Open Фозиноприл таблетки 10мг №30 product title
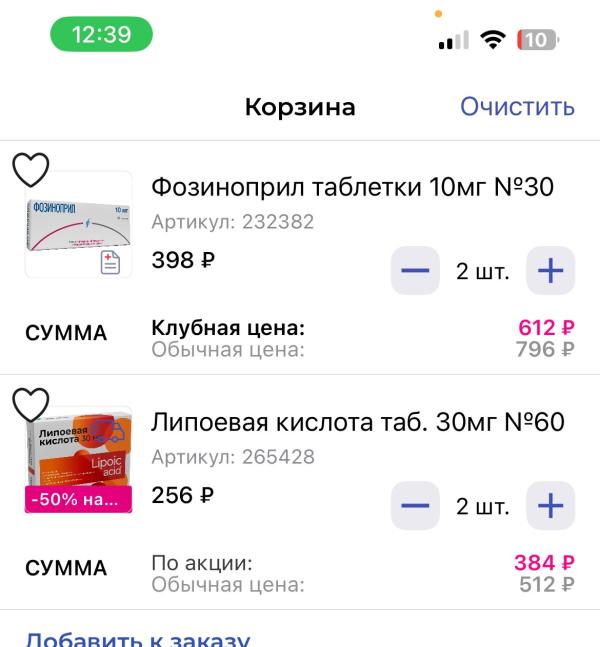The height and width of the screenshot is (647, 600). click(352, 187)
